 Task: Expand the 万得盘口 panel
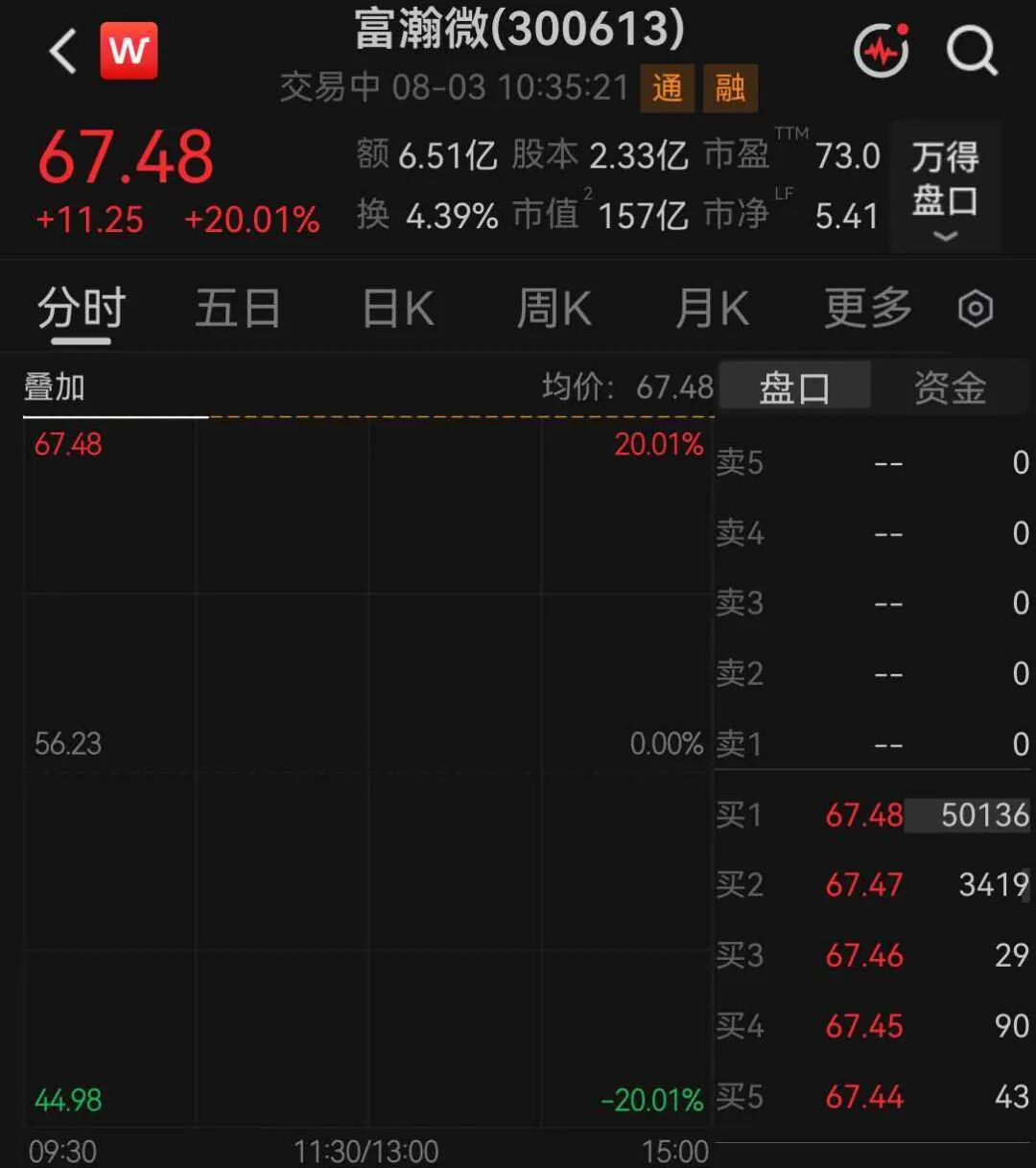945,186
